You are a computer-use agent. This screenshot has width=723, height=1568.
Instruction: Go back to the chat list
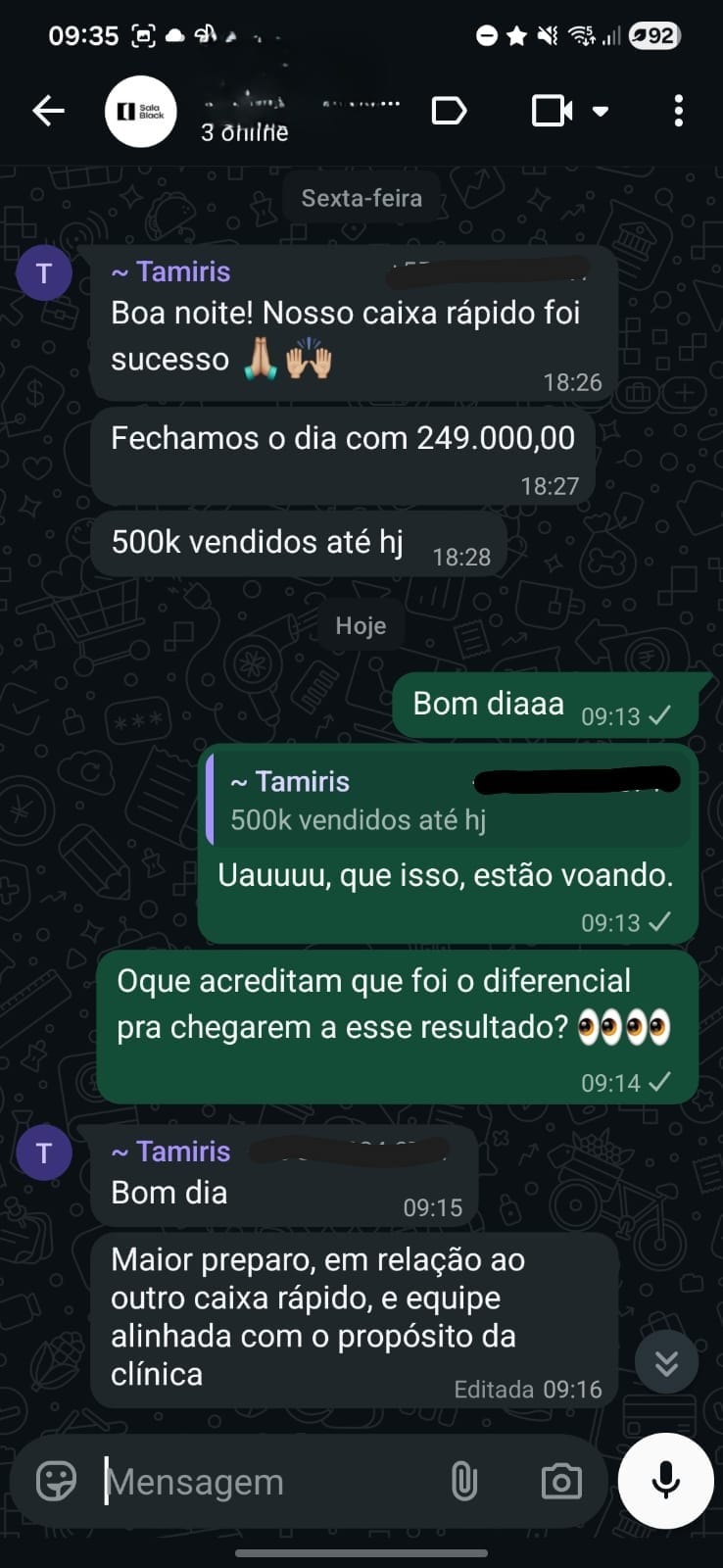click(x=48, y=111)
